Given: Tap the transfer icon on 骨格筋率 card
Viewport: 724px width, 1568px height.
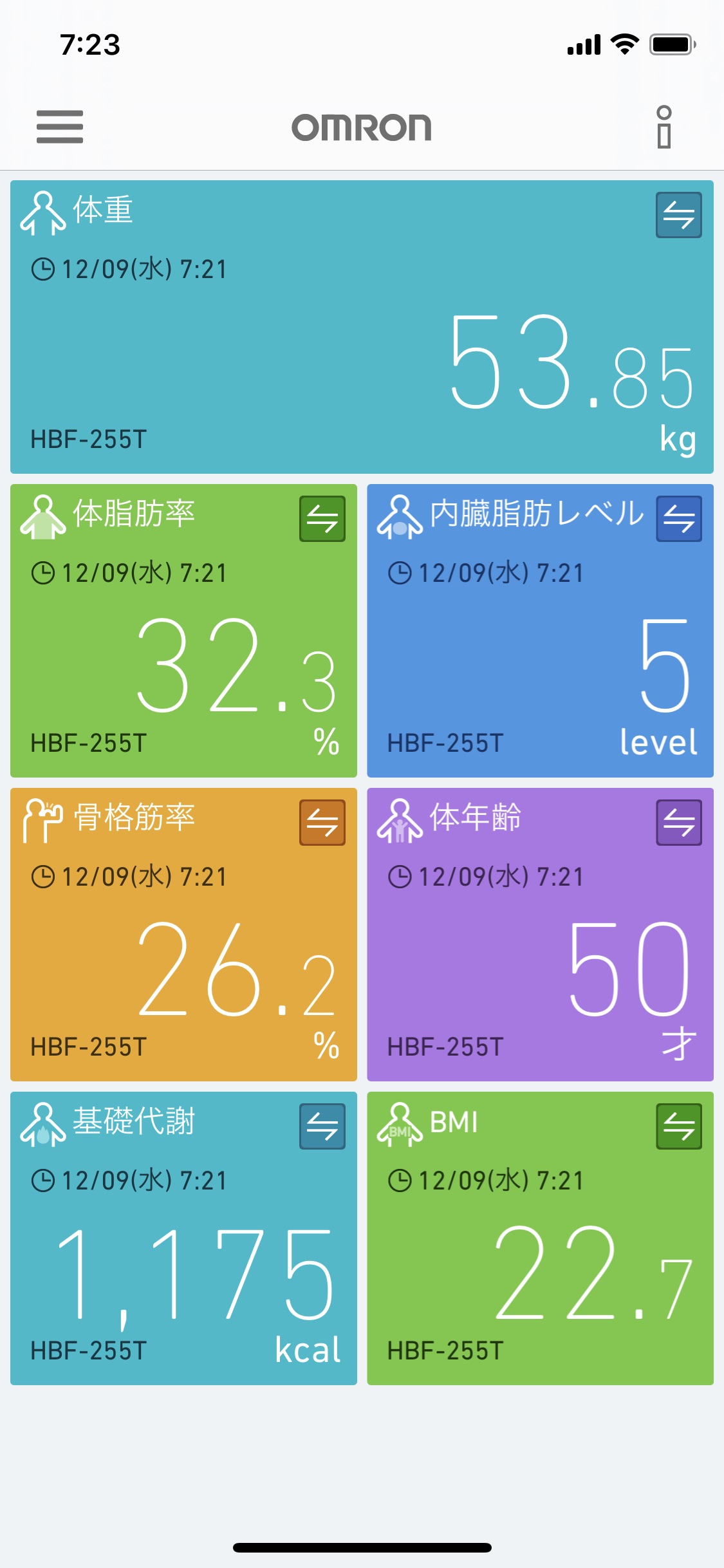Looking at the screenshot, I should (x=322, y=823).
